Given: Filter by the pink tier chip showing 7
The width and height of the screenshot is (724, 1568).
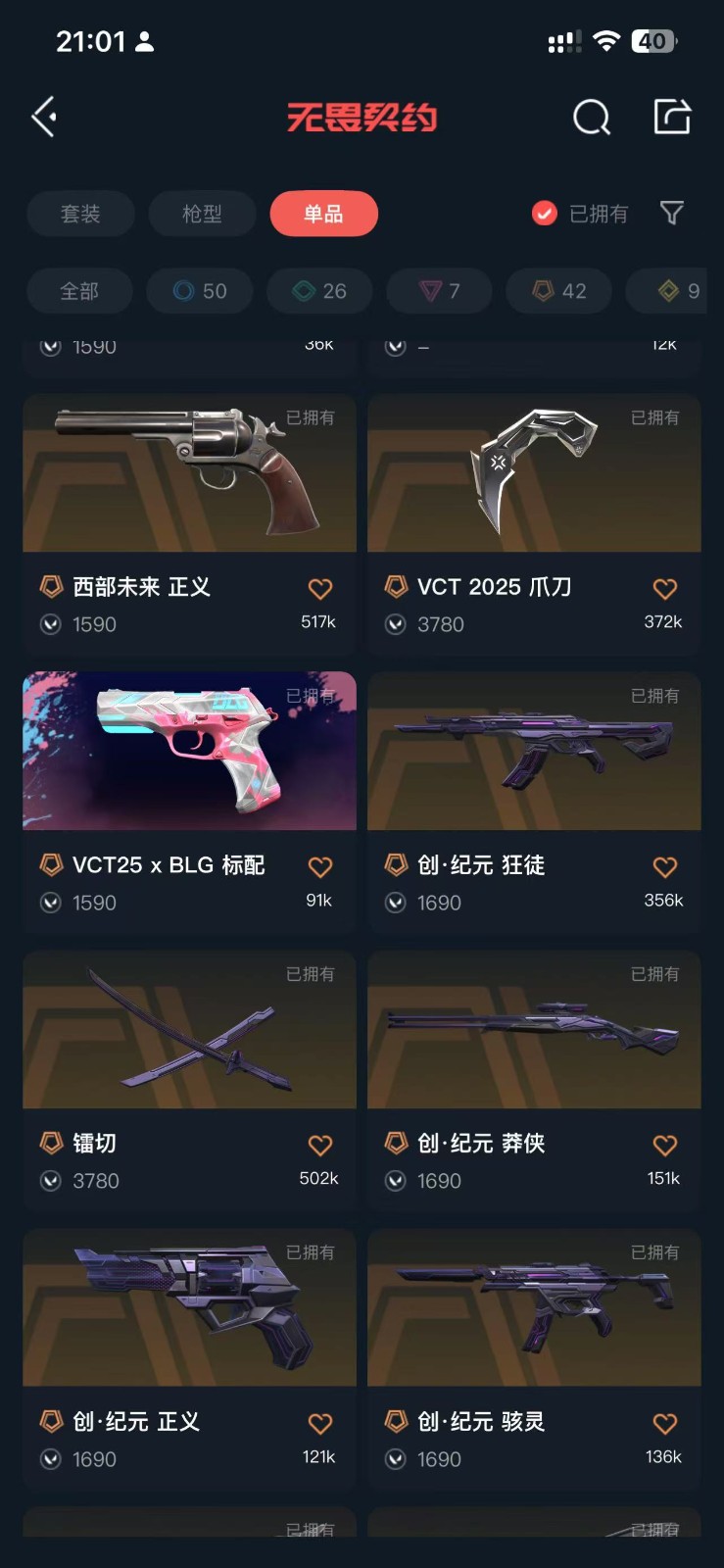Looking at the screenshot, I should pyautogui.click(x=440, y=291).
